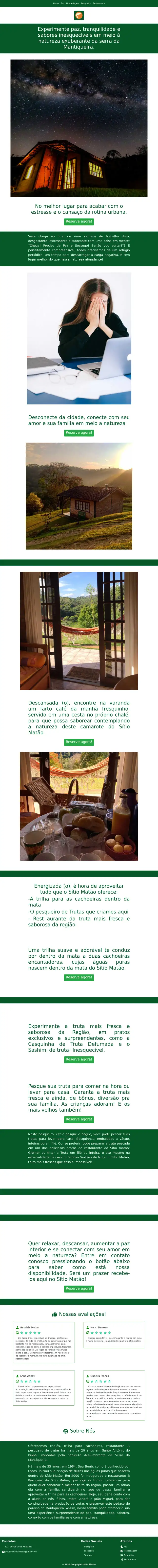Go to Paz section from top menu
This screenshot has width=158, height=1568.
click(x=63, y=3)
